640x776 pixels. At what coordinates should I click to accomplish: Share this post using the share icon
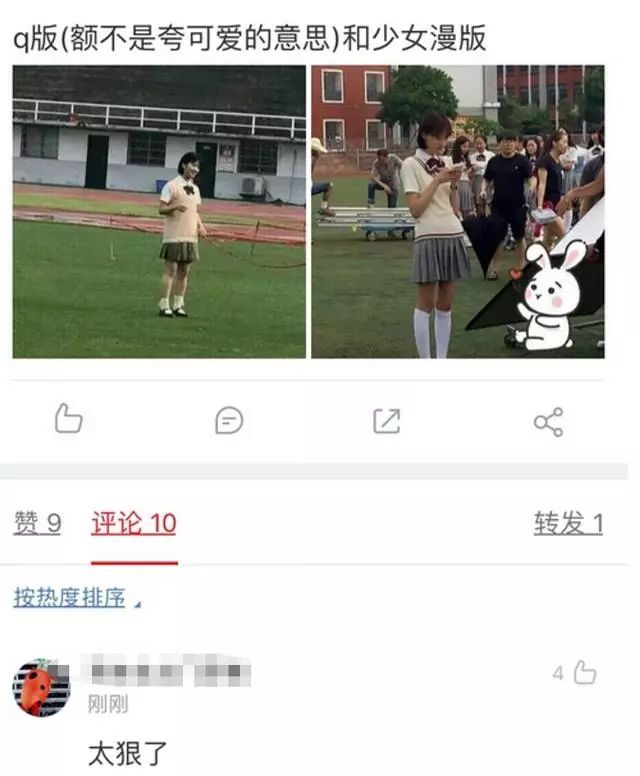point(548,421)
